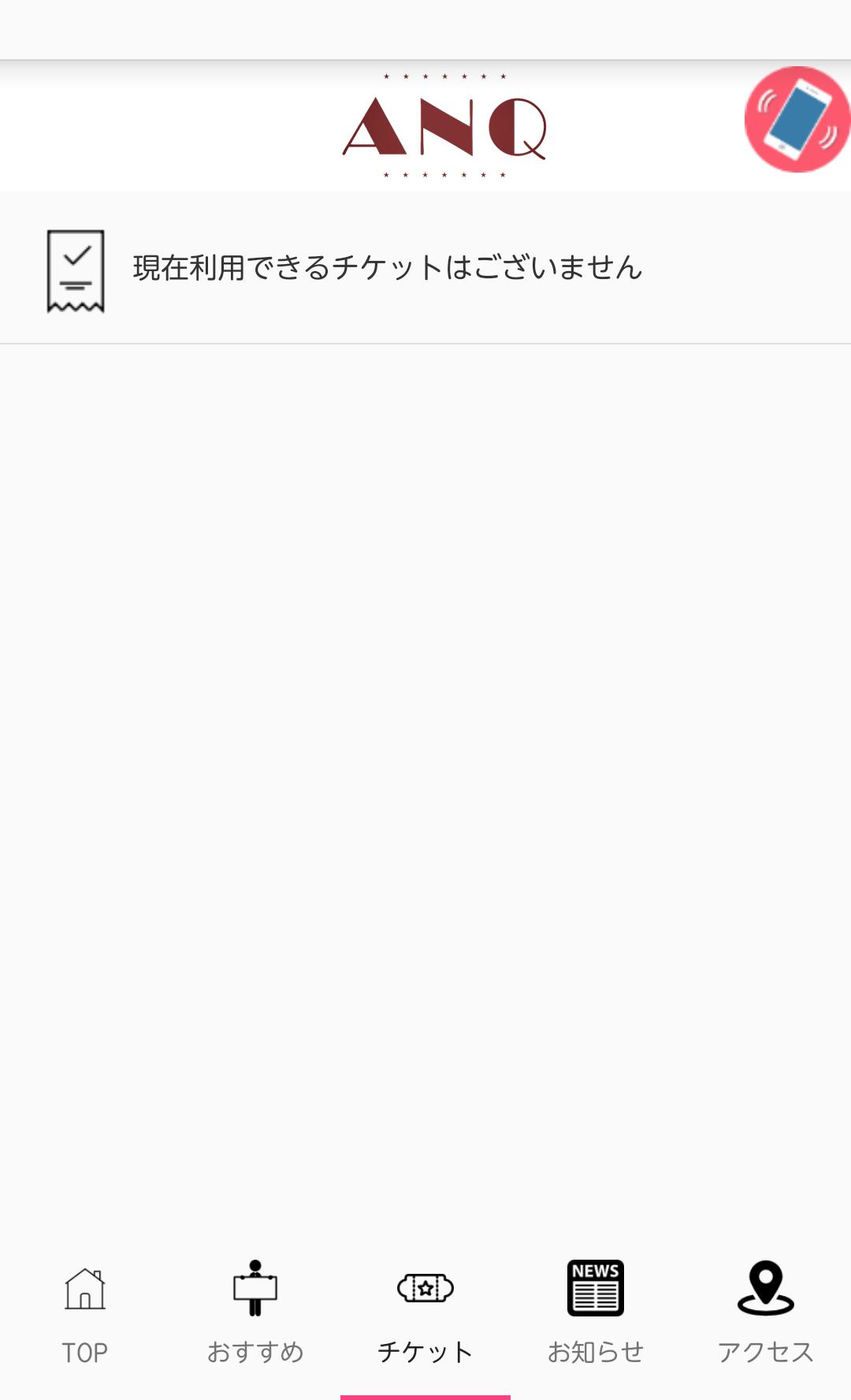851x1400 pixels.
Task: Go to the TOP tab
Action: (x=85, y=1312)
